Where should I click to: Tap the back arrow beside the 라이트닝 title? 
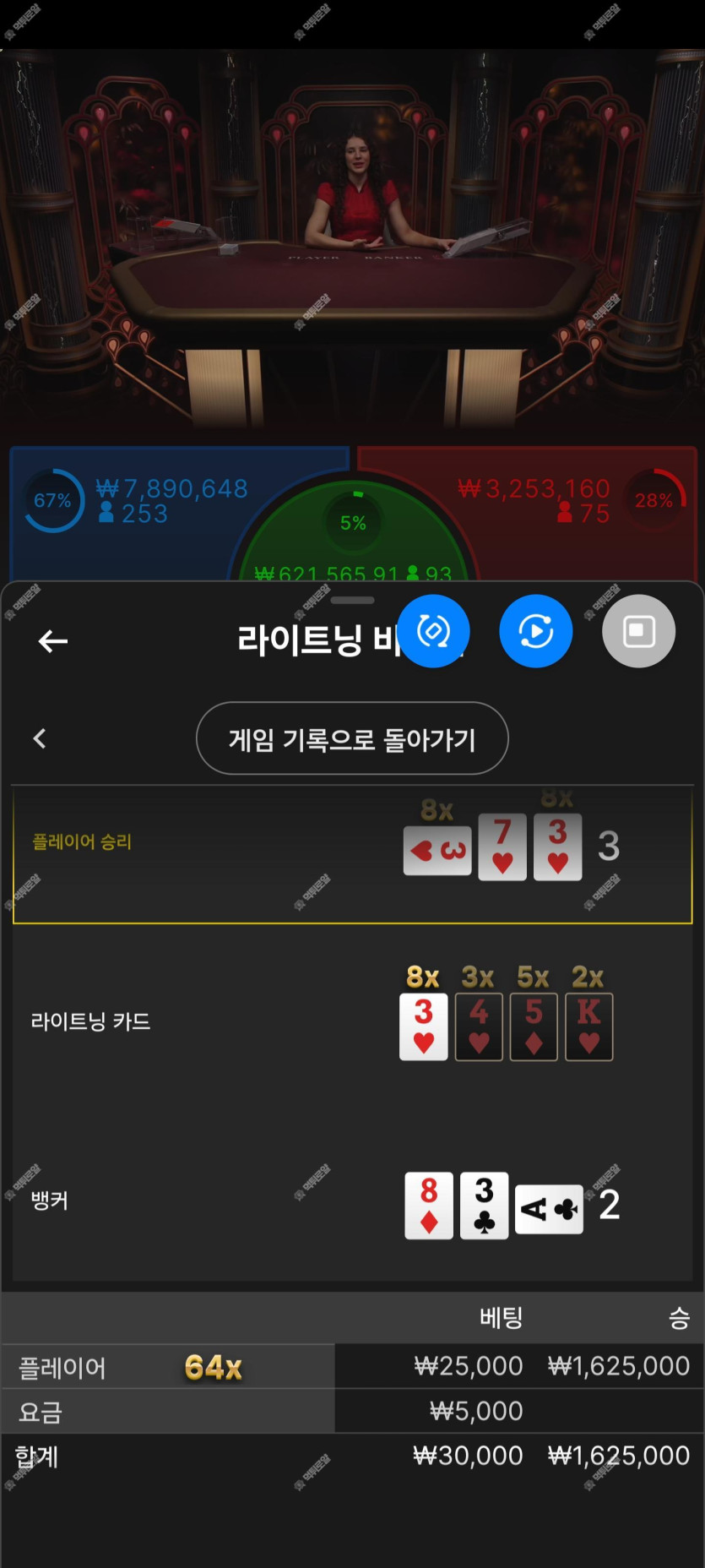pyautogui.click(x=52, y=641)
